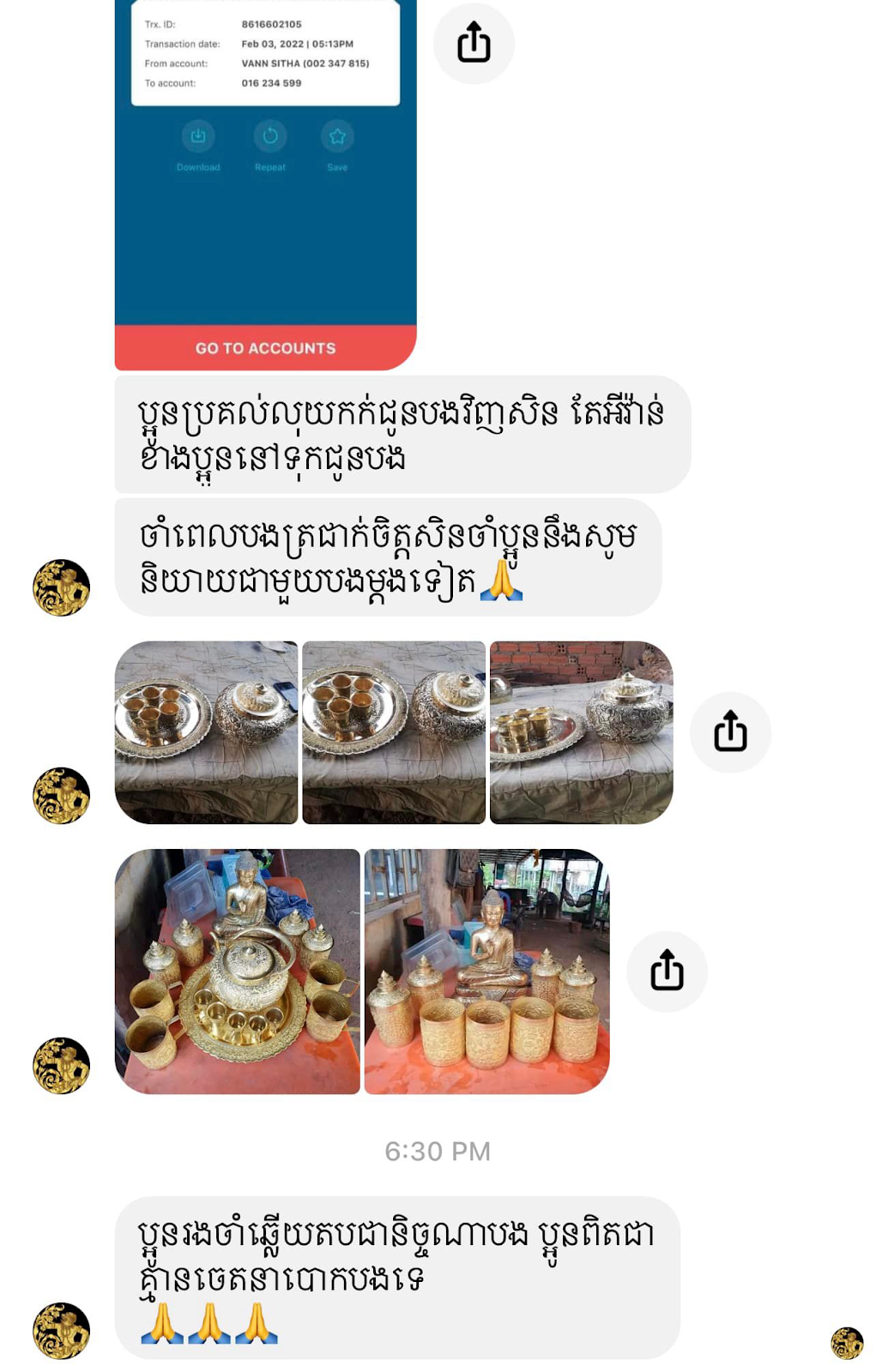Open sender's avatar beside the last message

coord(61,1331)
